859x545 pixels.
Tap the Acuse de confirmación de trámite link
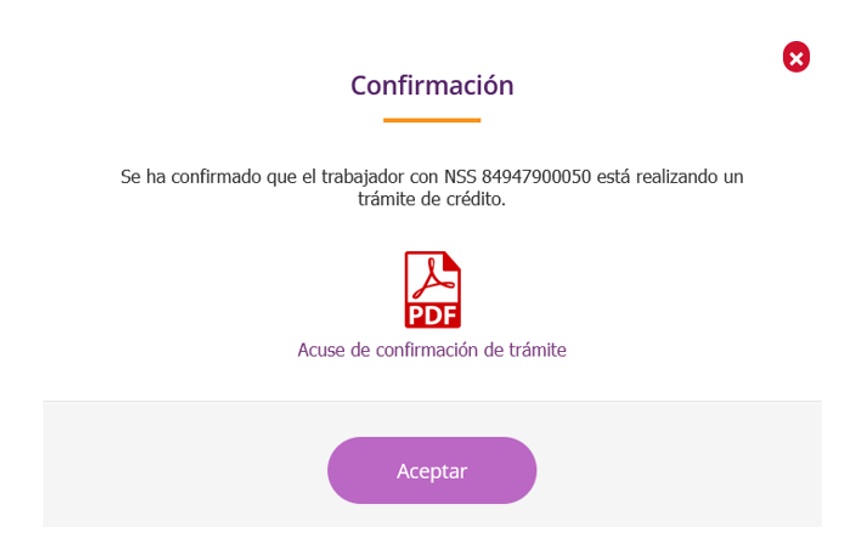[432, 350]
